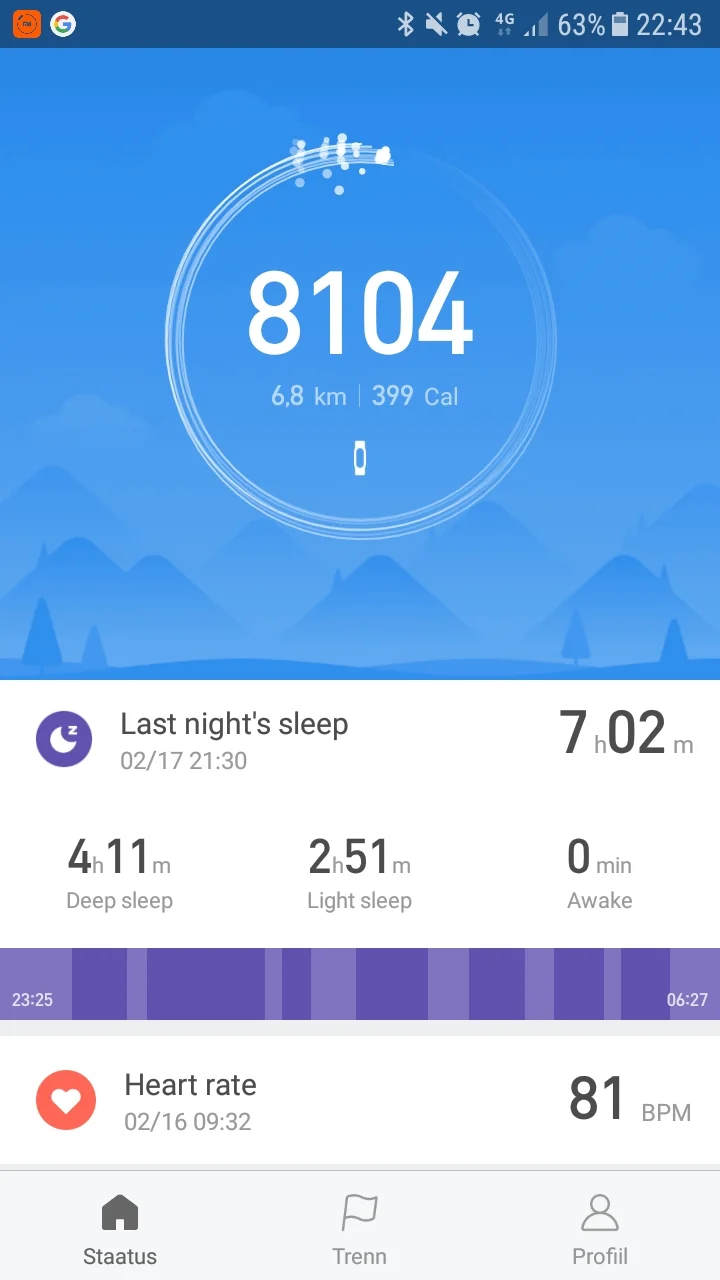
Task: Select the purple sleep timeline bar
Action: [x=360, y=984]
